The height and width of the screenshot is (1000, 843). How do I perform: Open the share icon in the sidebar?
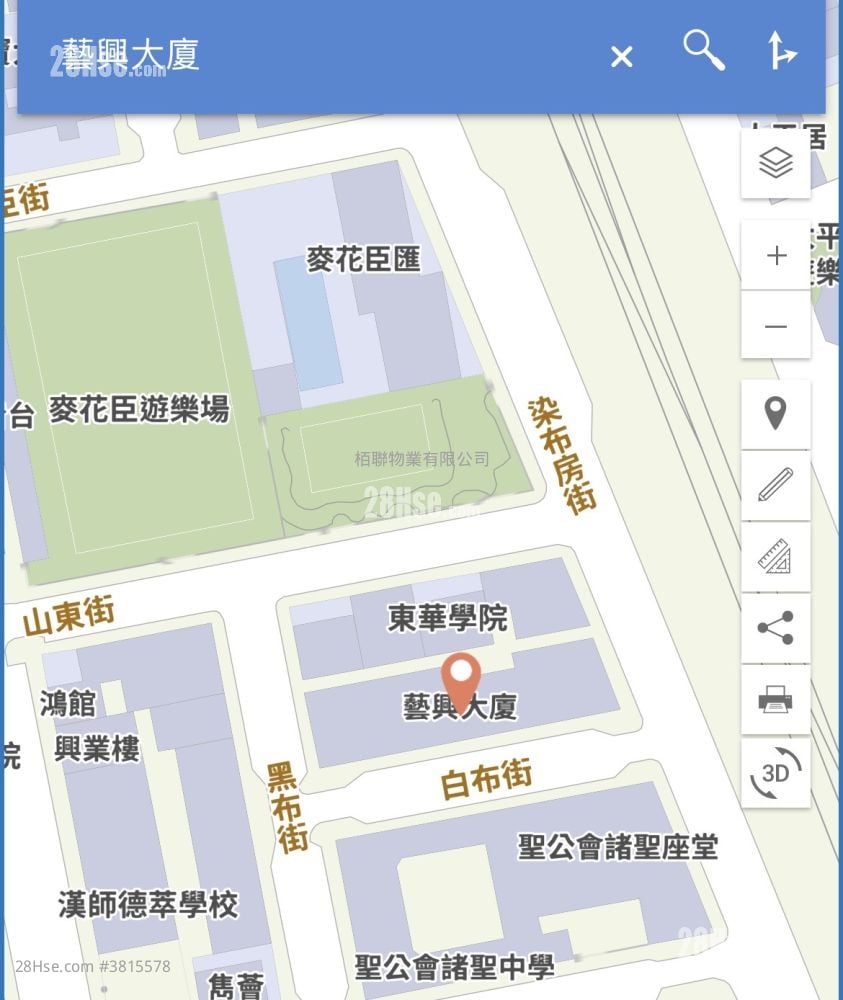pyautogui.click(x=776, y=630)
